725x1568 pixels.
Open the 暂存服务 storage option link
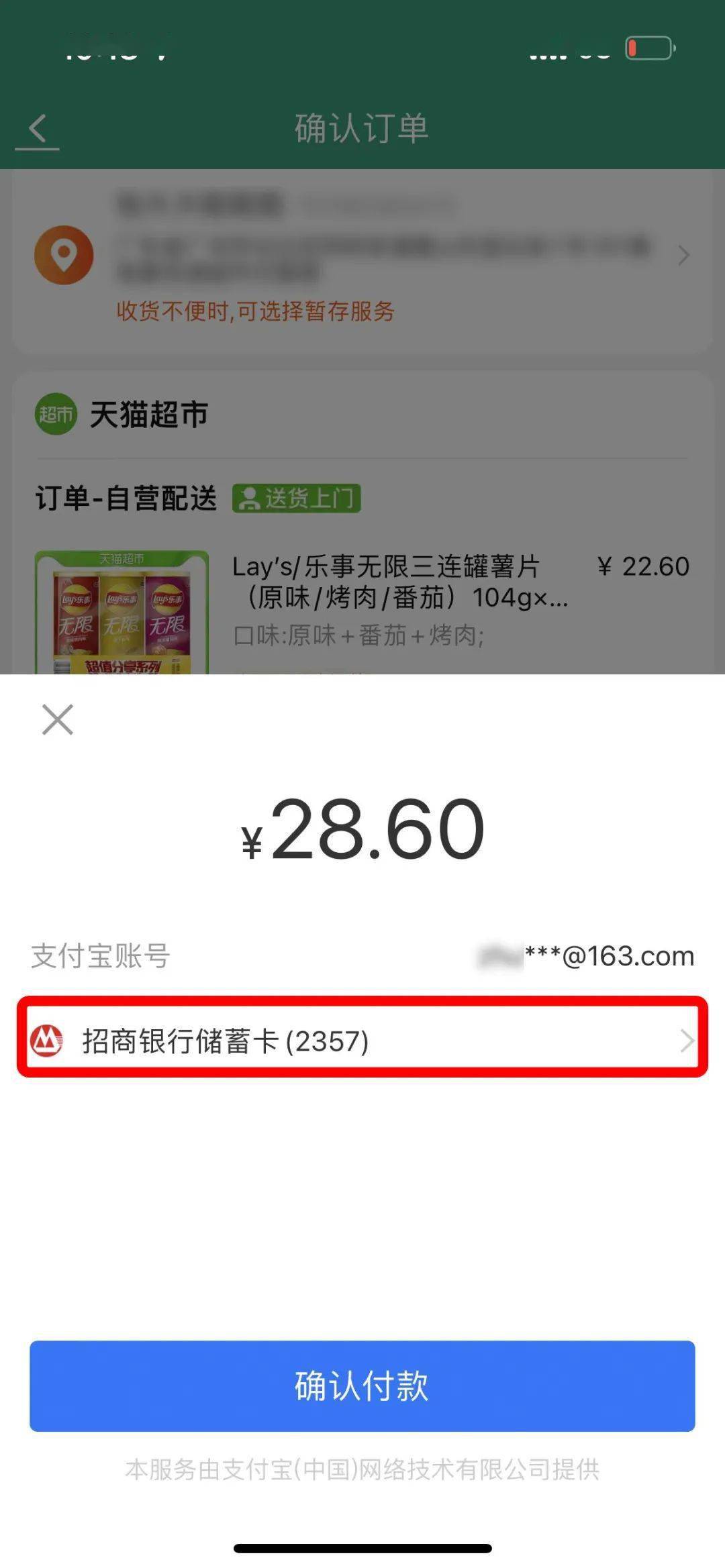coord(255,312)
